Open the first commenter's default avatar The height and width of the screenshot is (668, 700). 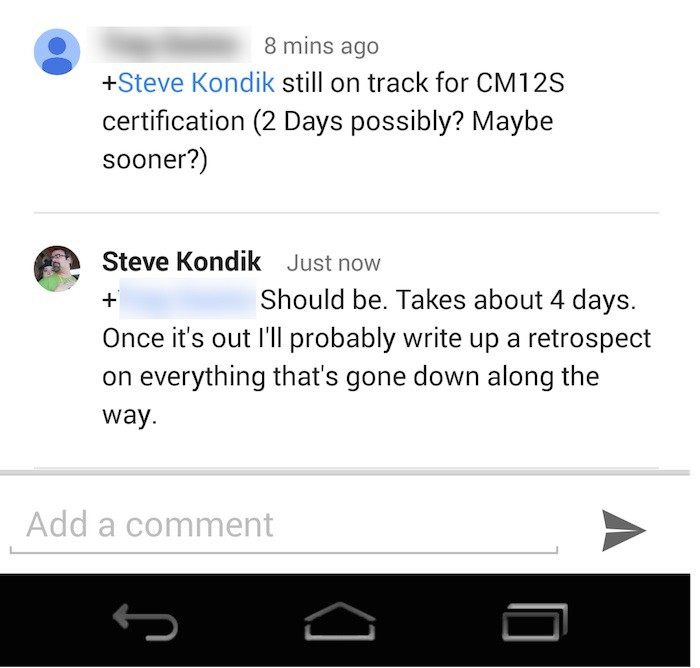57,50
